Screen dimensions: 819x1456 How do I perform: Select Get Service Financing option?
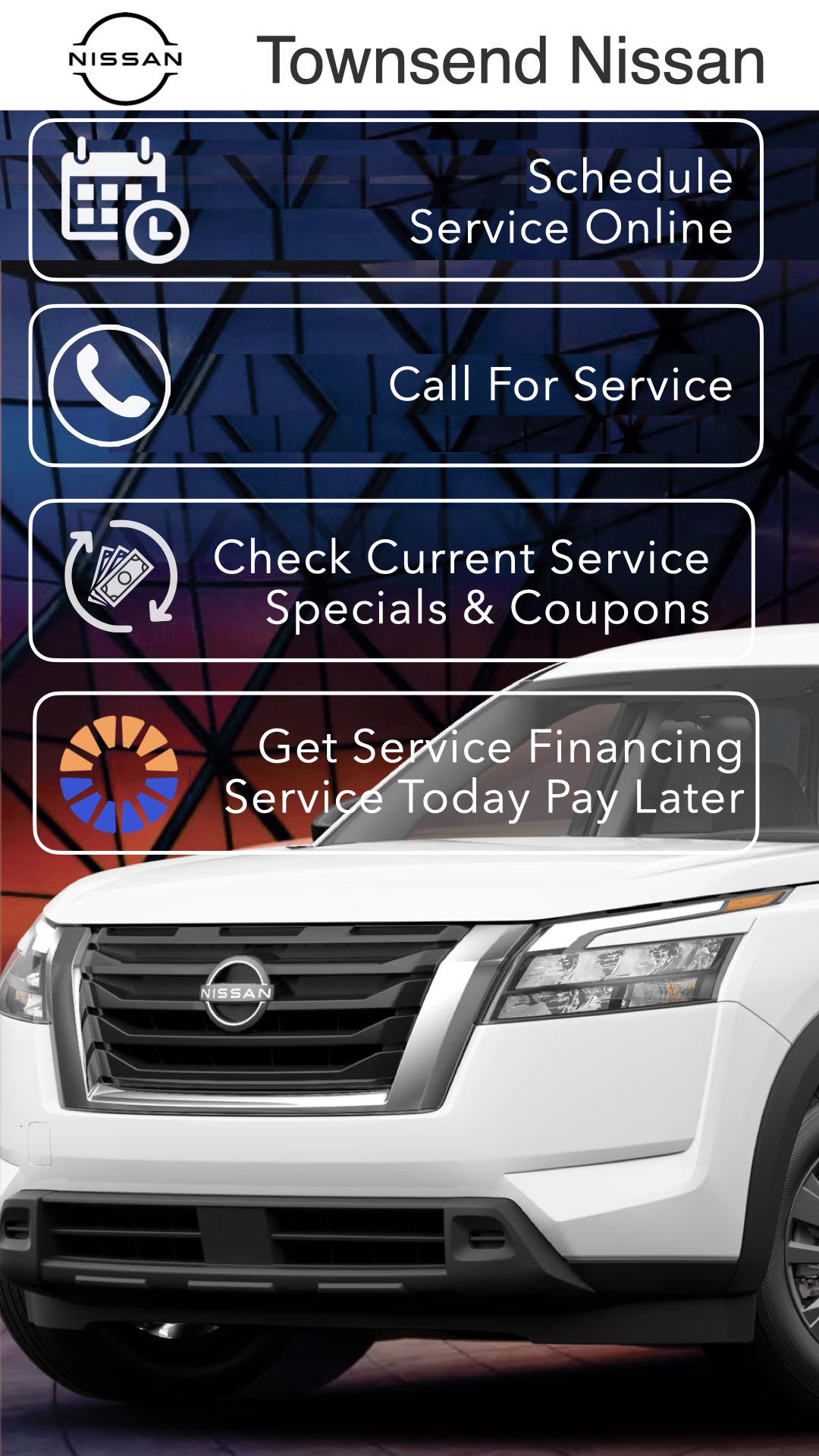(396, 773)
